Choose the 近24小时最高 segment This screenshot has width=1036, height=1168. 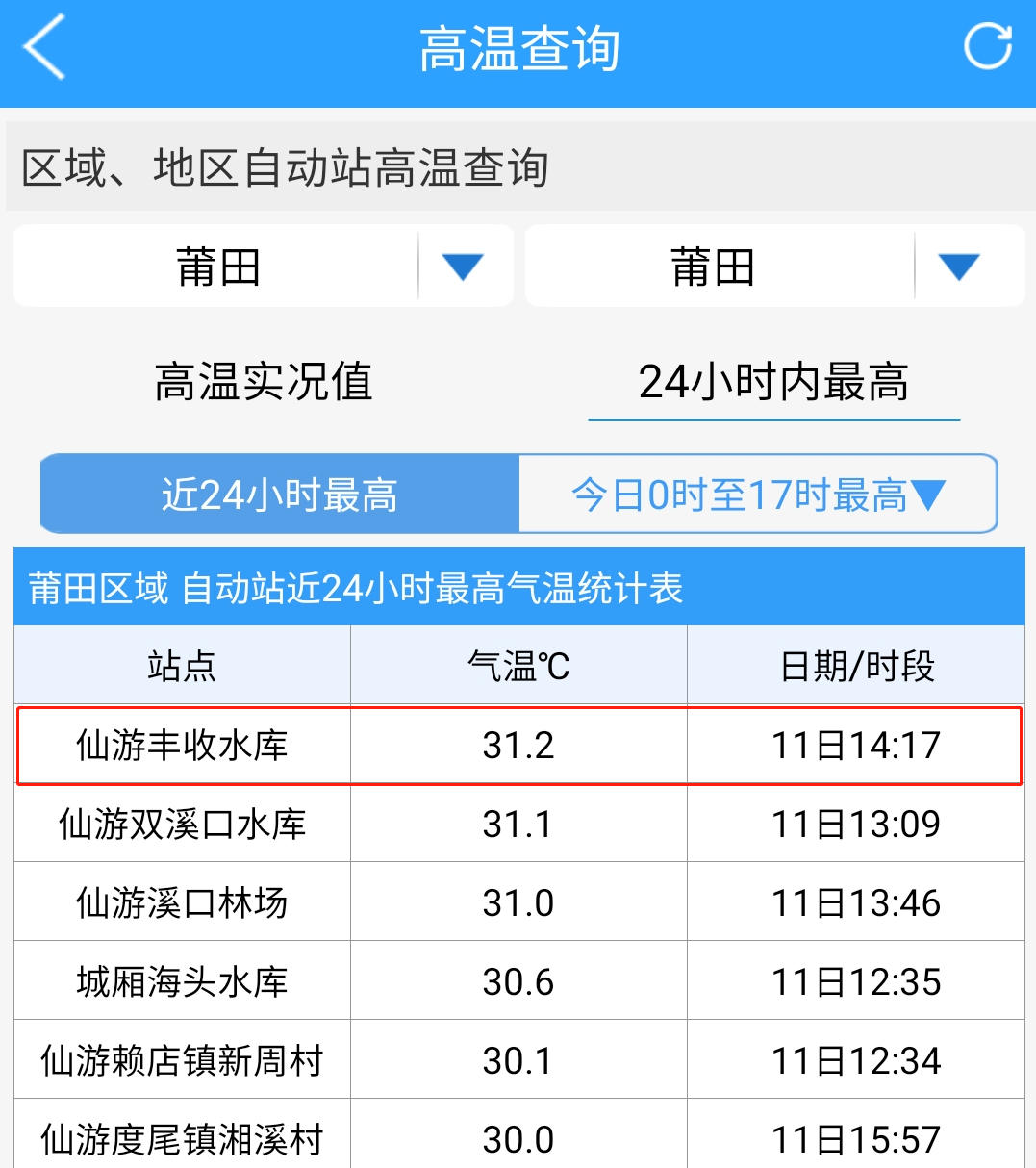click(x=280, y=495)
